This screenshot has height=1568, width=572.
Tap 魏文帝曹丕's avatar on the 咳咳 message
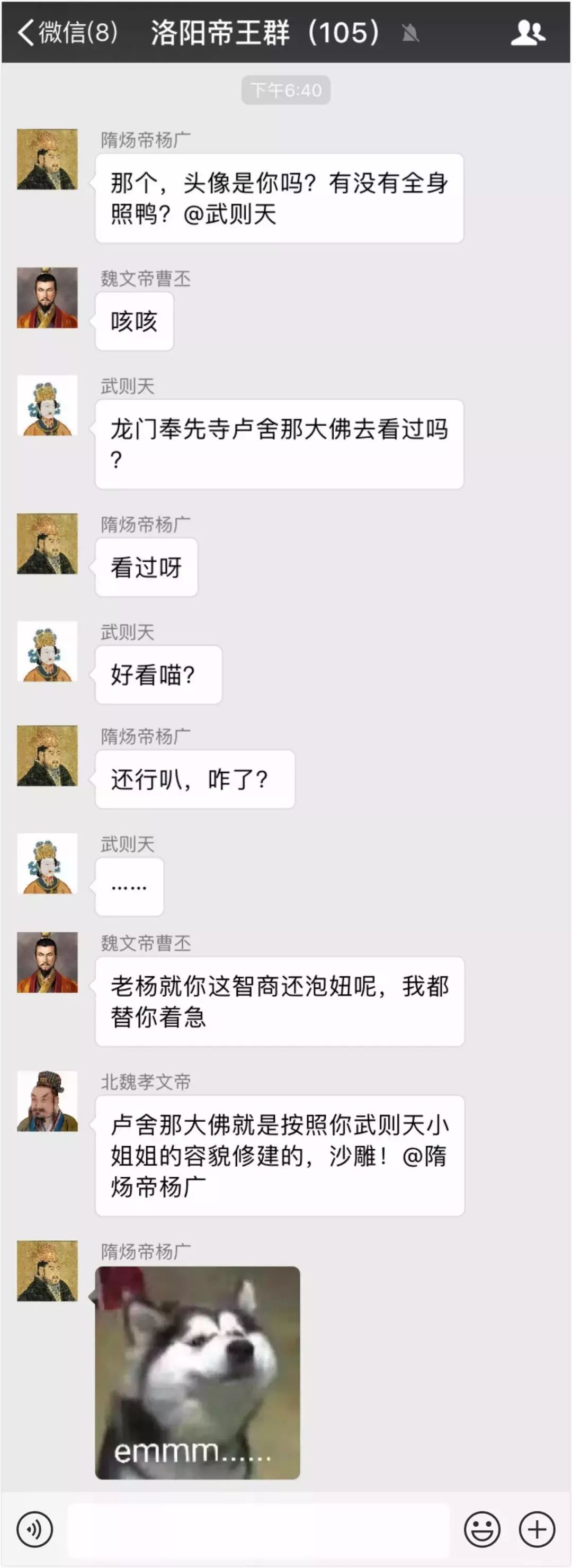(48, 298)
